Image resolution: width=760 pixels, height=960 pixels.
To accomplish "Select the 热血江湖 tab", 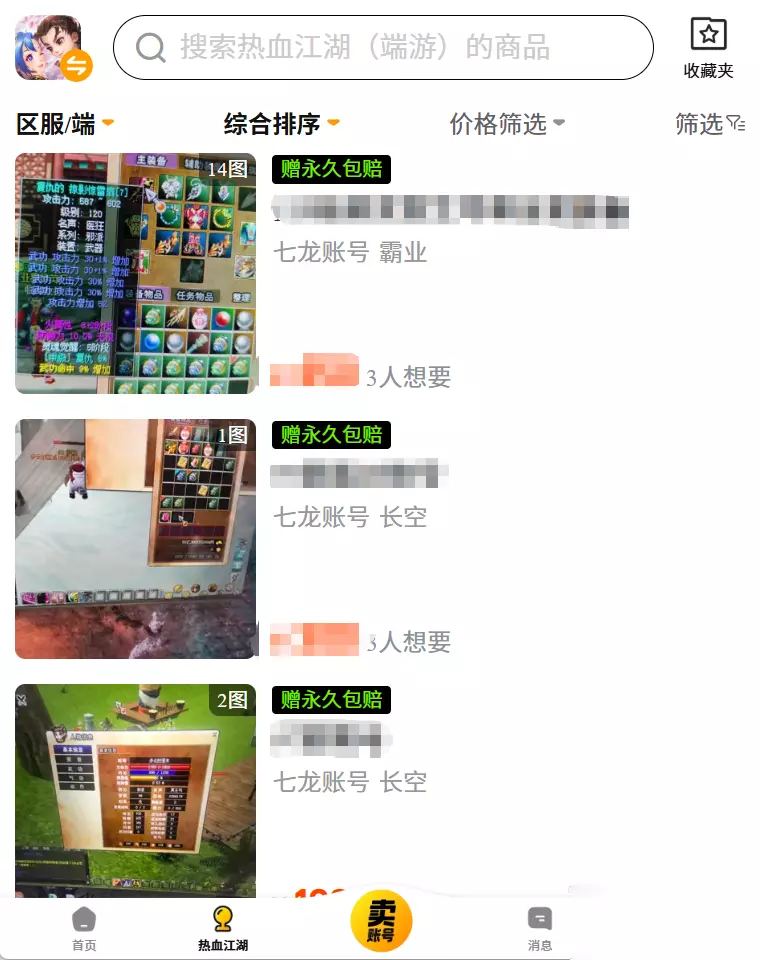I will [223, 928].
